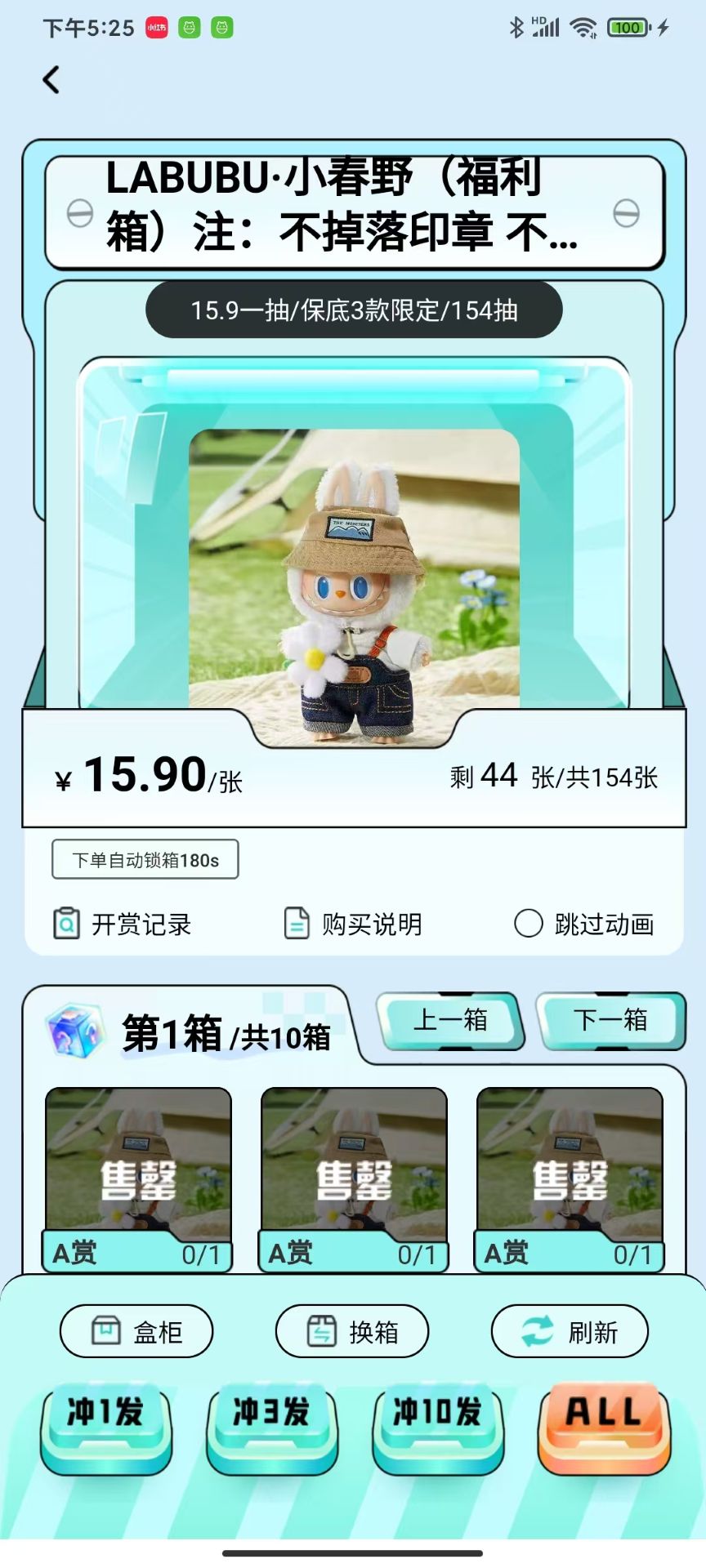Tap the 小红书 icon in the status bar
706x1568 pixels.
click(x=156, y=27)
